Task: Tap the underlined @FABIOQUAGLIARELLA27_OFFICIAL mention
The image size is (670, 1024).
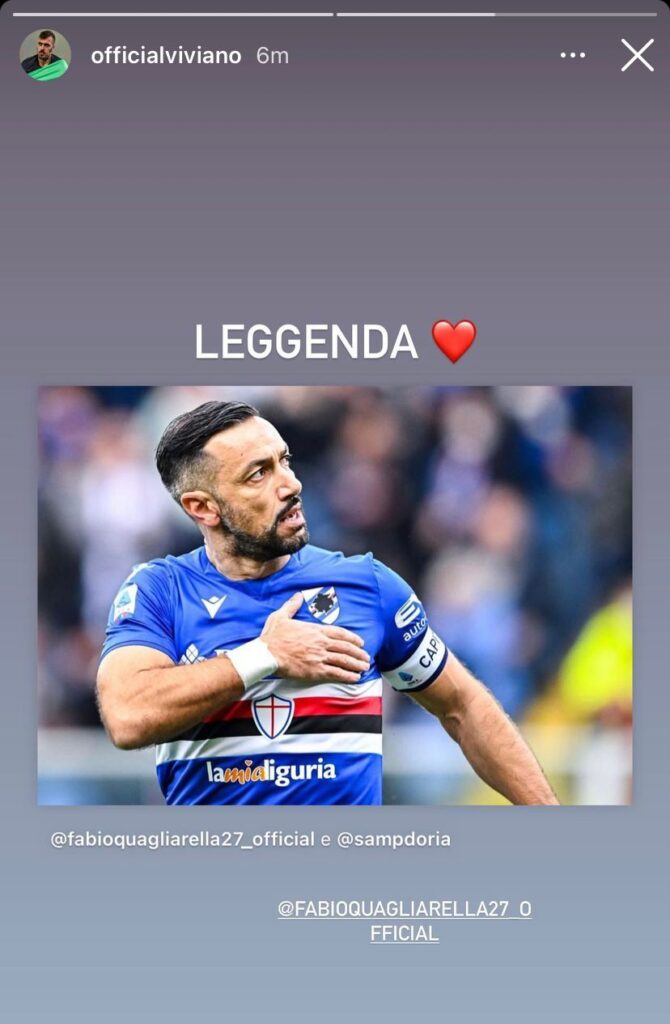Action: point(404,920)
